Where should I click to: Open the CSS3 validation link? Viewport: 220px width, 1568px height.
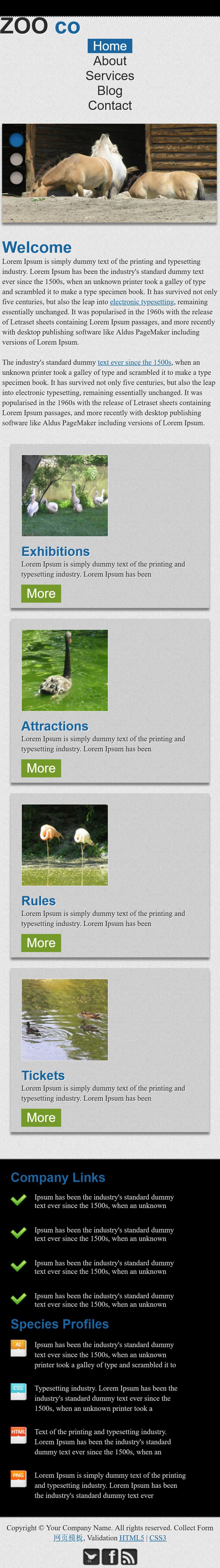158,1537
